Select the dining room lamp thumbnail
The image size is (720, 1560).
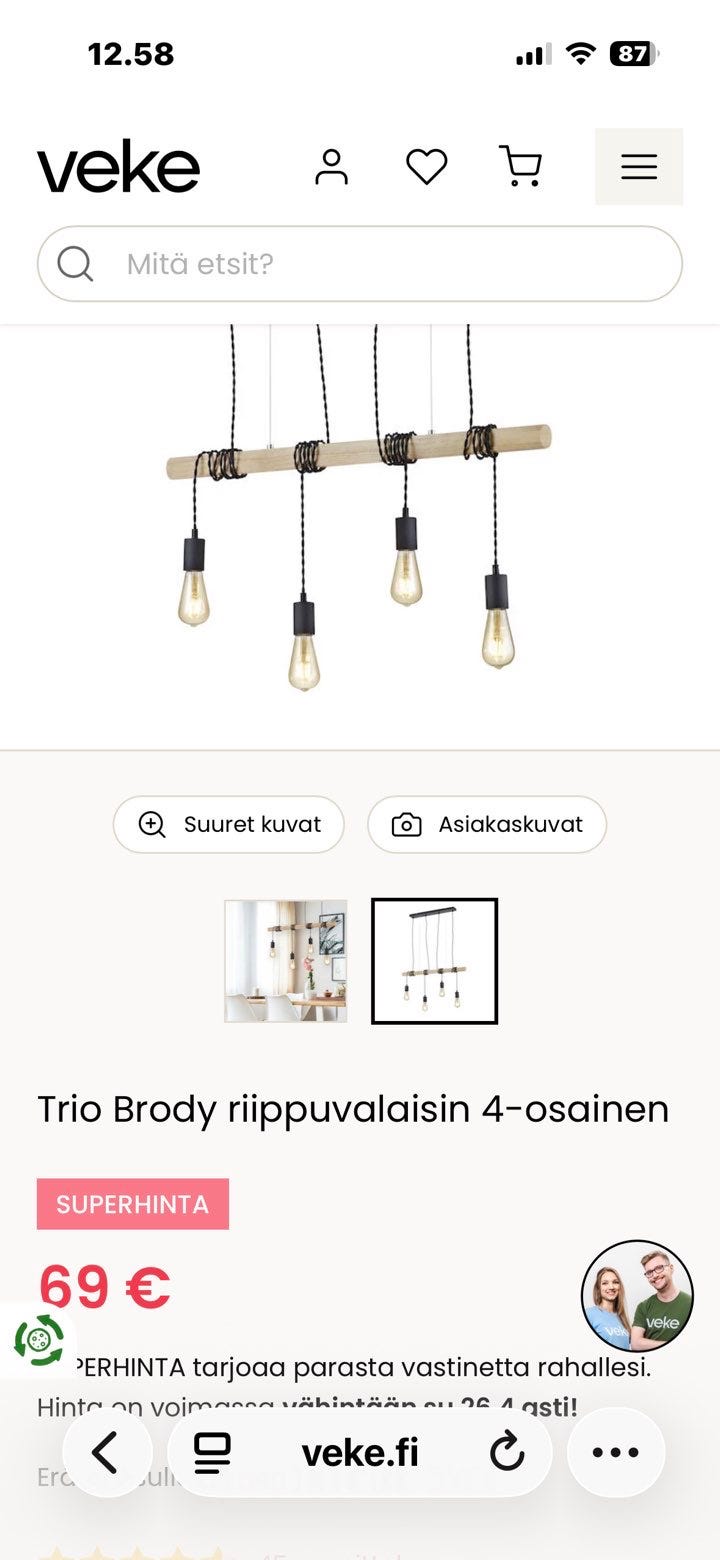(286, 961)
